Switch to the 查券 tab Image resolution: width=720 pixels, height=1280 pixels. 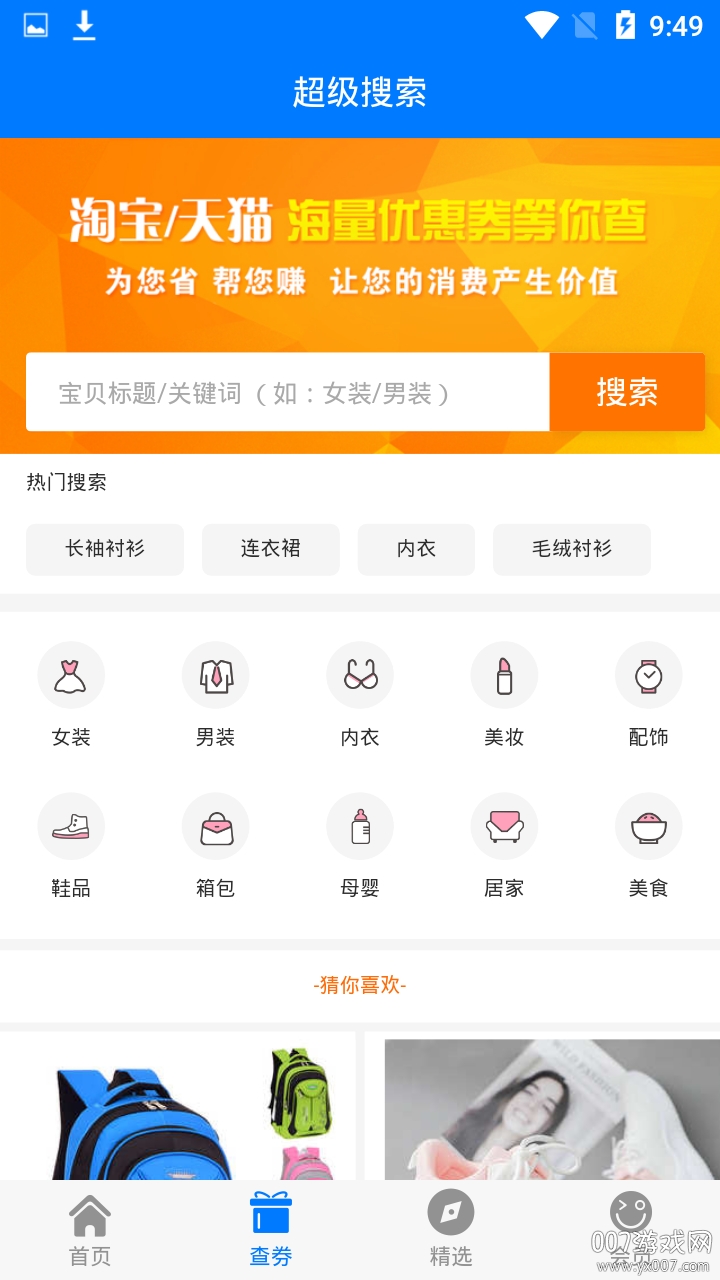pos(270,1231)
